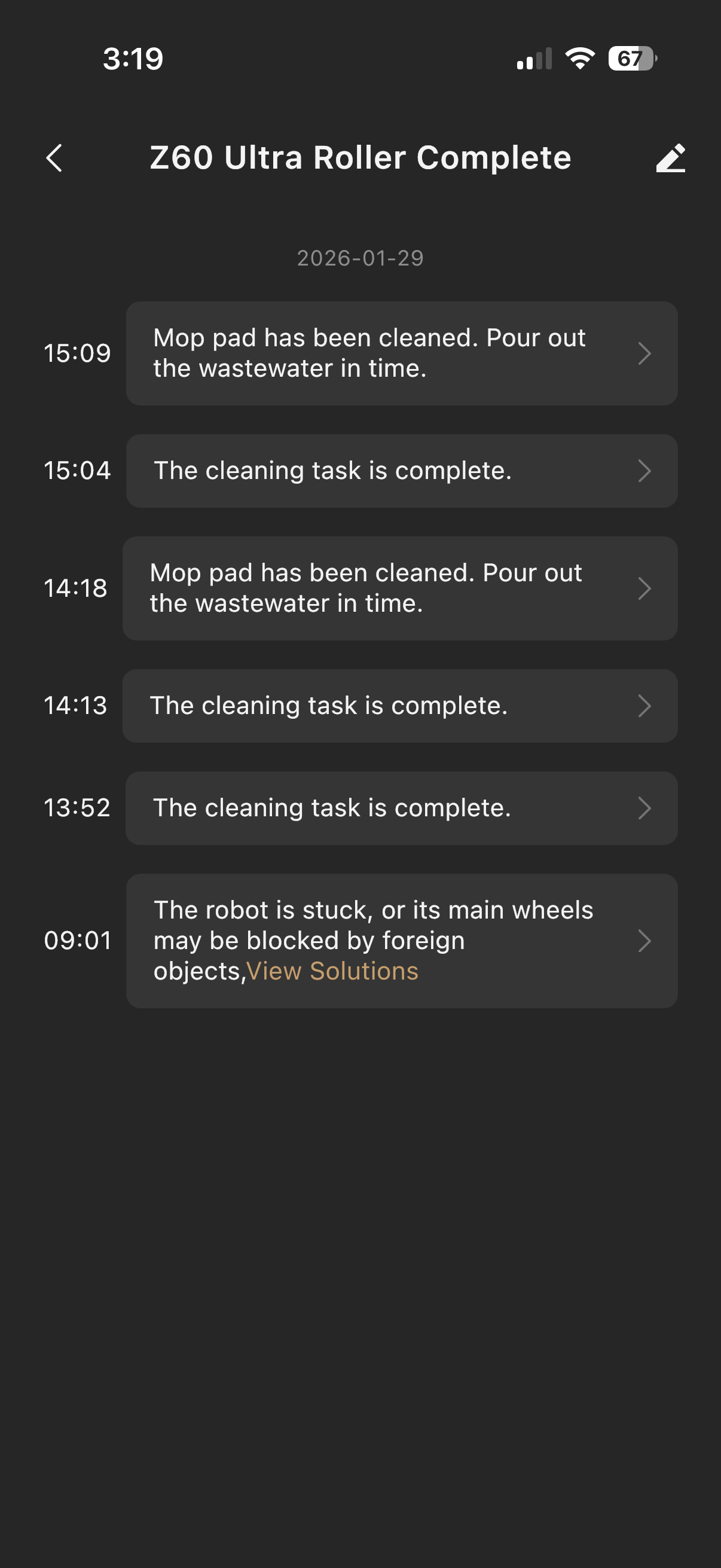Viewport: 721px width, 1568px height.
Task: Follow the View Solutions link
Action: [x=332, y=971]
